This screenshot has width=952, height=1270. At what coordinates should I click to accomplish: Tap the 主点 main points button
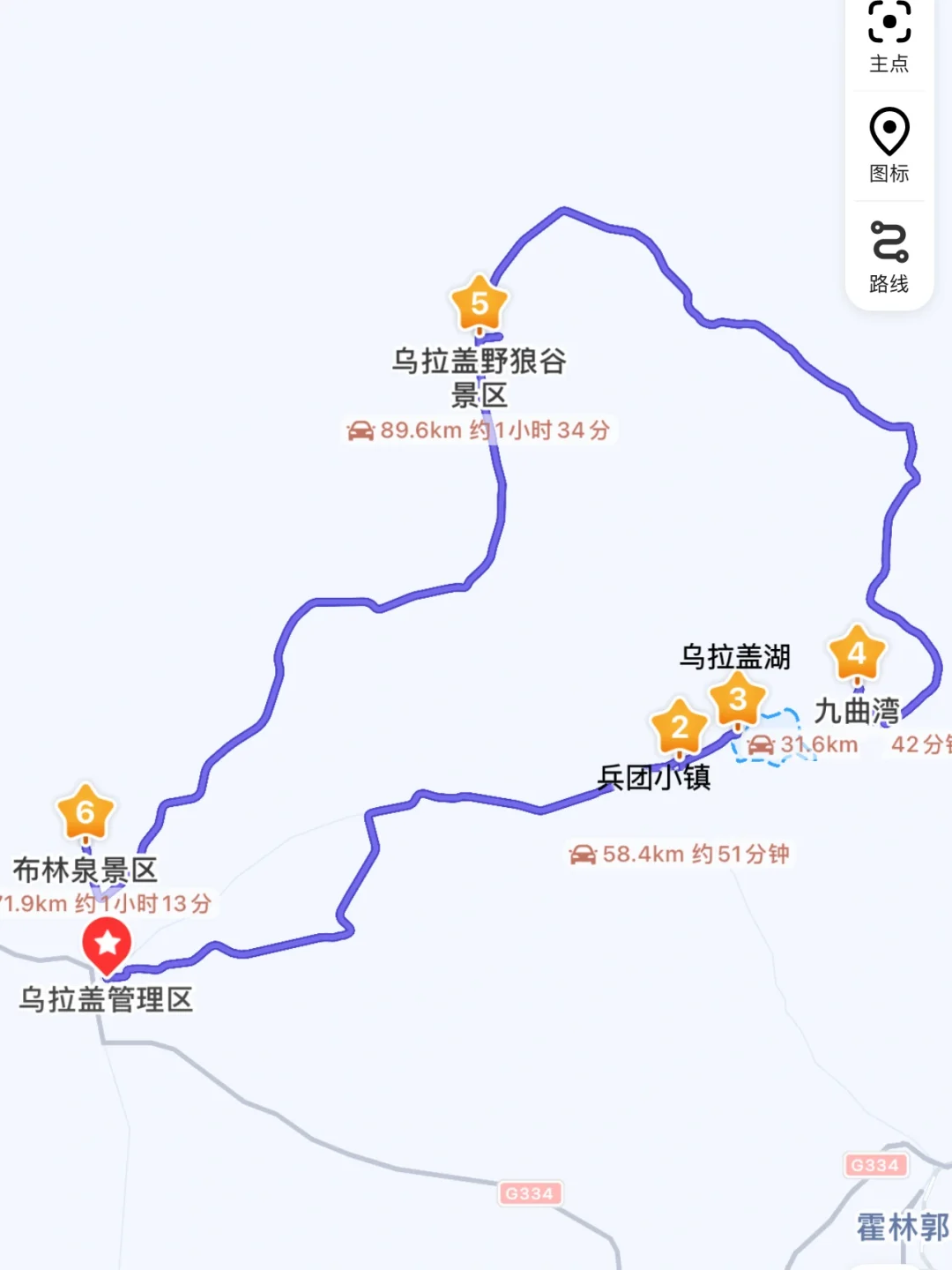coord(889,35)
